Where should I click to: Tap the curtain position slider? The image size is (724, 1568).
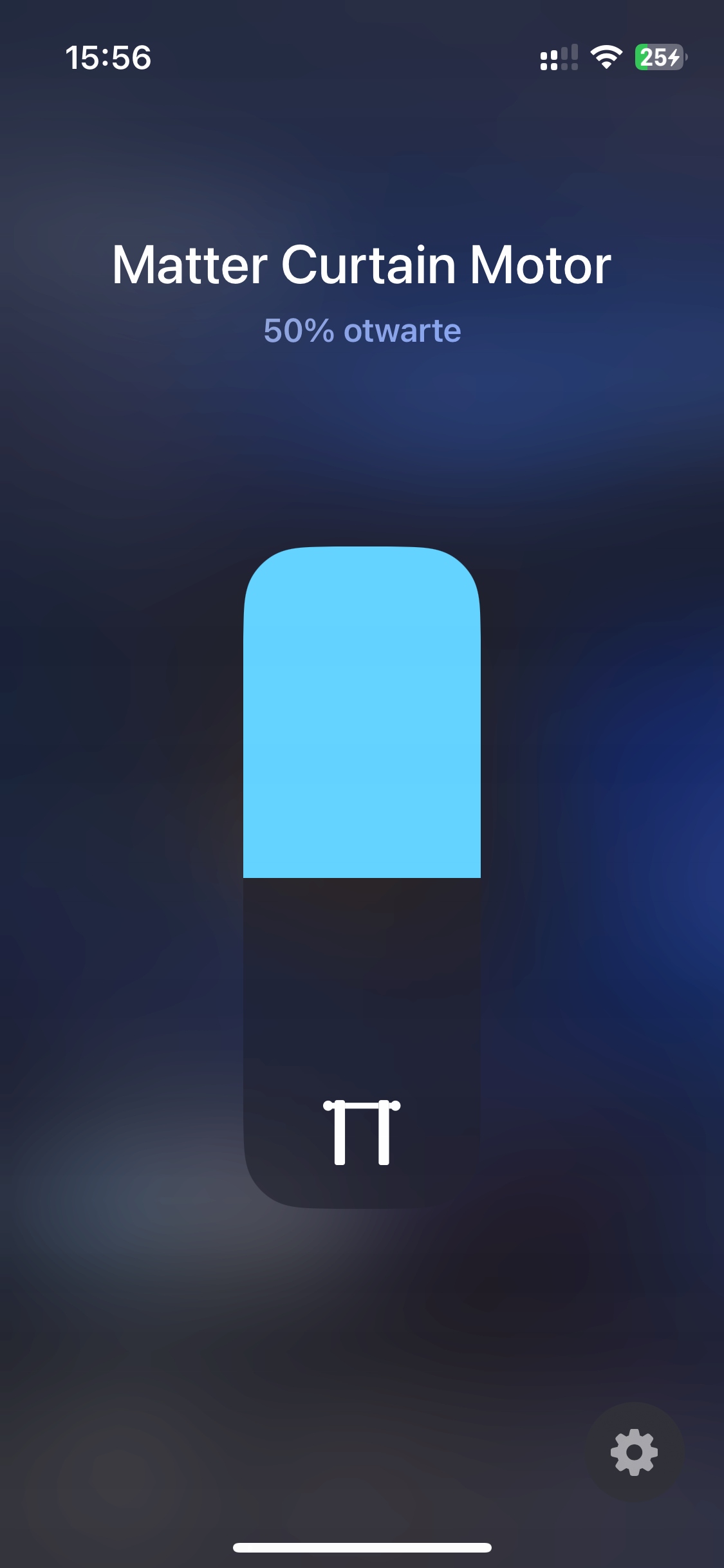click(x=362, y=877)
